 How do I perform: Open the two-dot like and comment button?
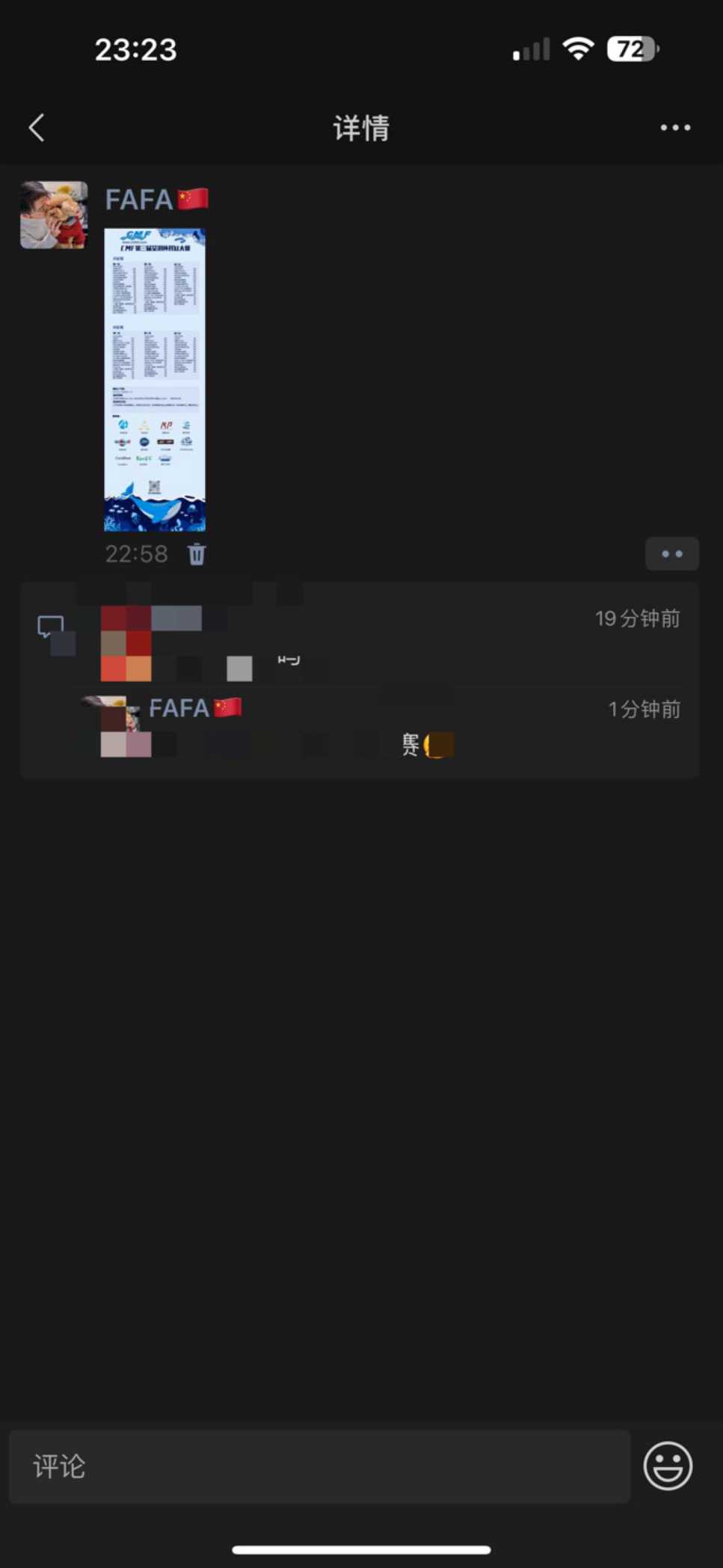[671, 554]
